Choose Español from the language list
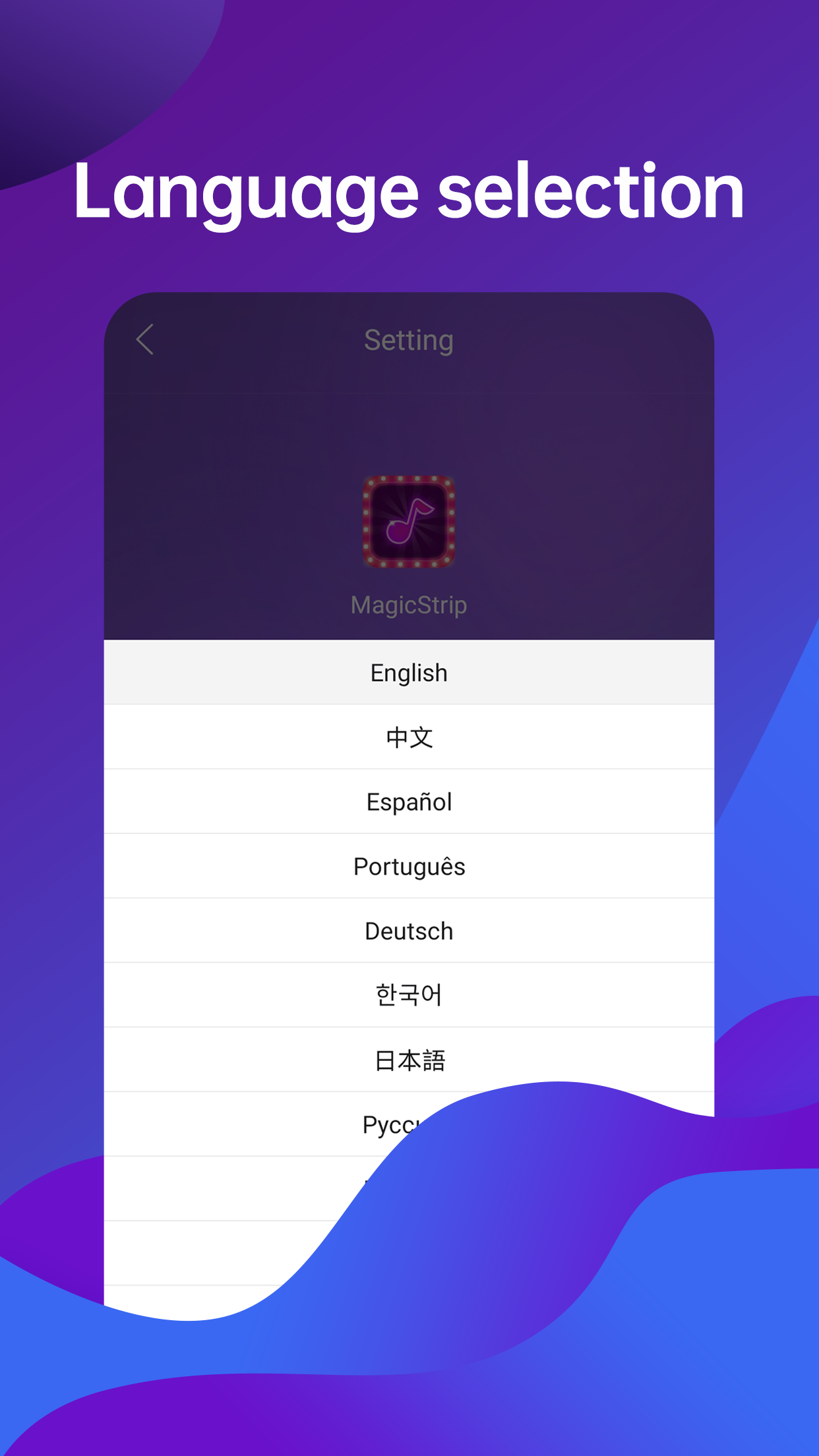The width and height of the screenshot is (819, 1456). [x=409, y=802]
